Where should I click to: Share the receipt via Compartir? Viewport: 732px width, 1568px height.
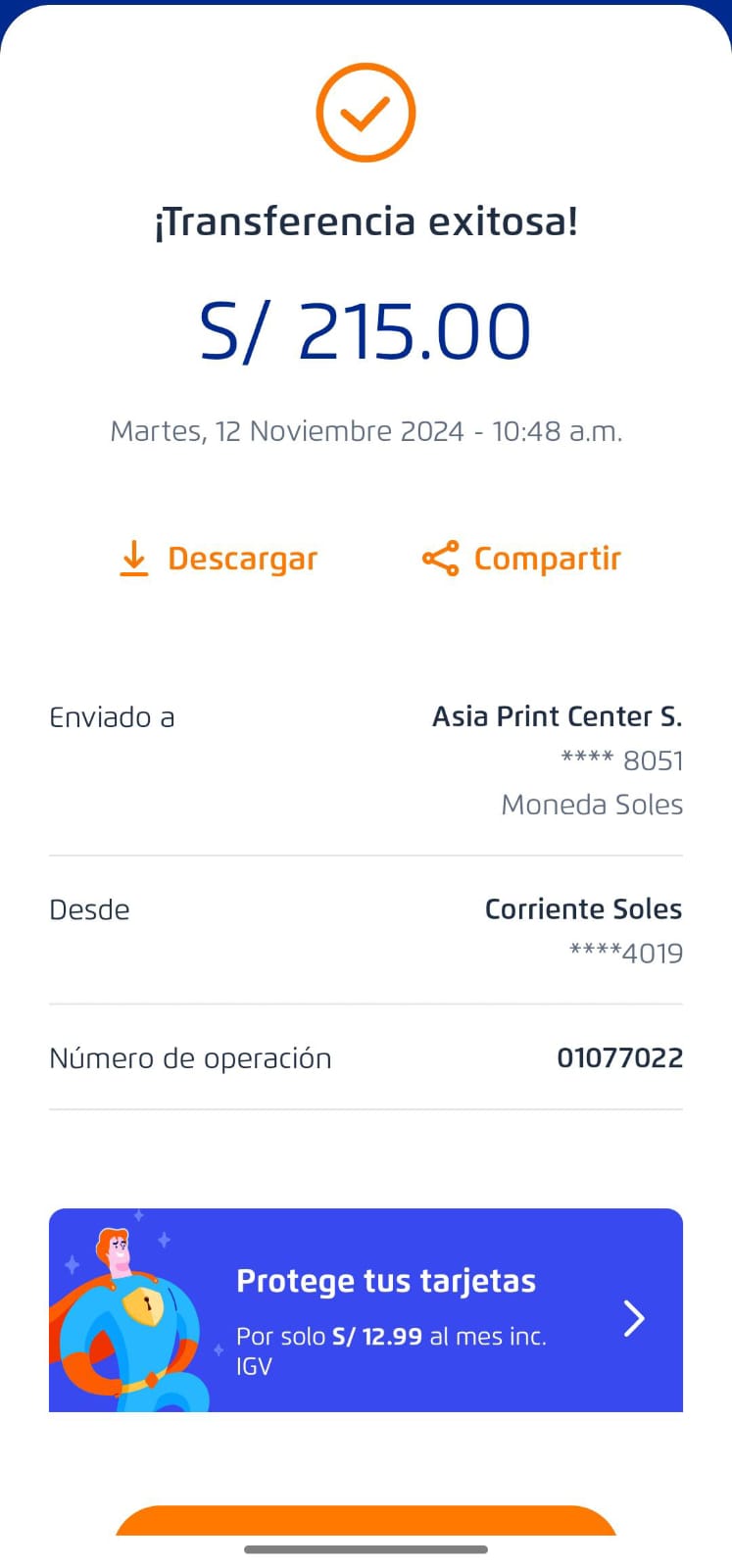[522, 559]
